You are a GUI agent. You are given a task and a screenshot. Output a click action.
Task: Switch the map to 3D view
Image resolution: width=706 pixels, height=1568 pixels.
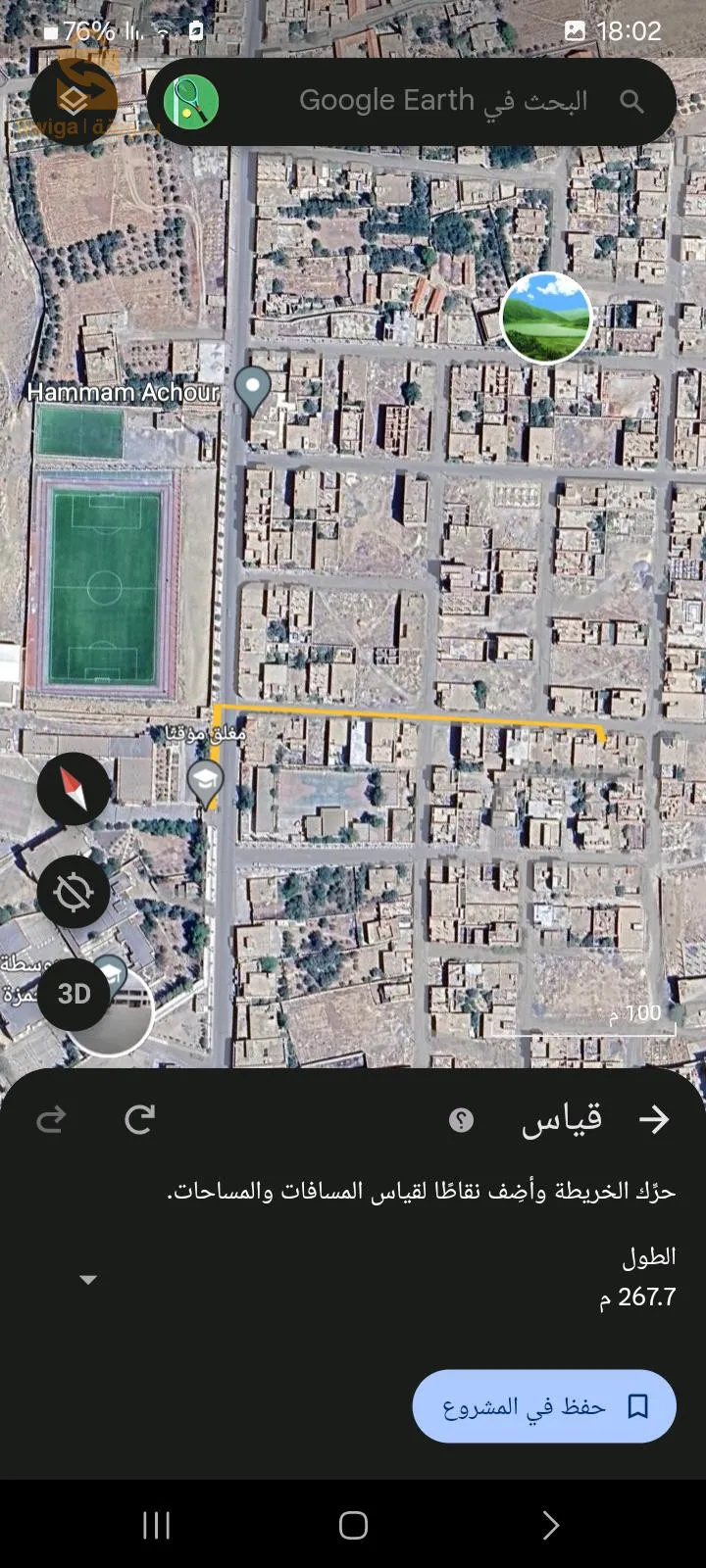pyautogui.click(x=74, y=994)
